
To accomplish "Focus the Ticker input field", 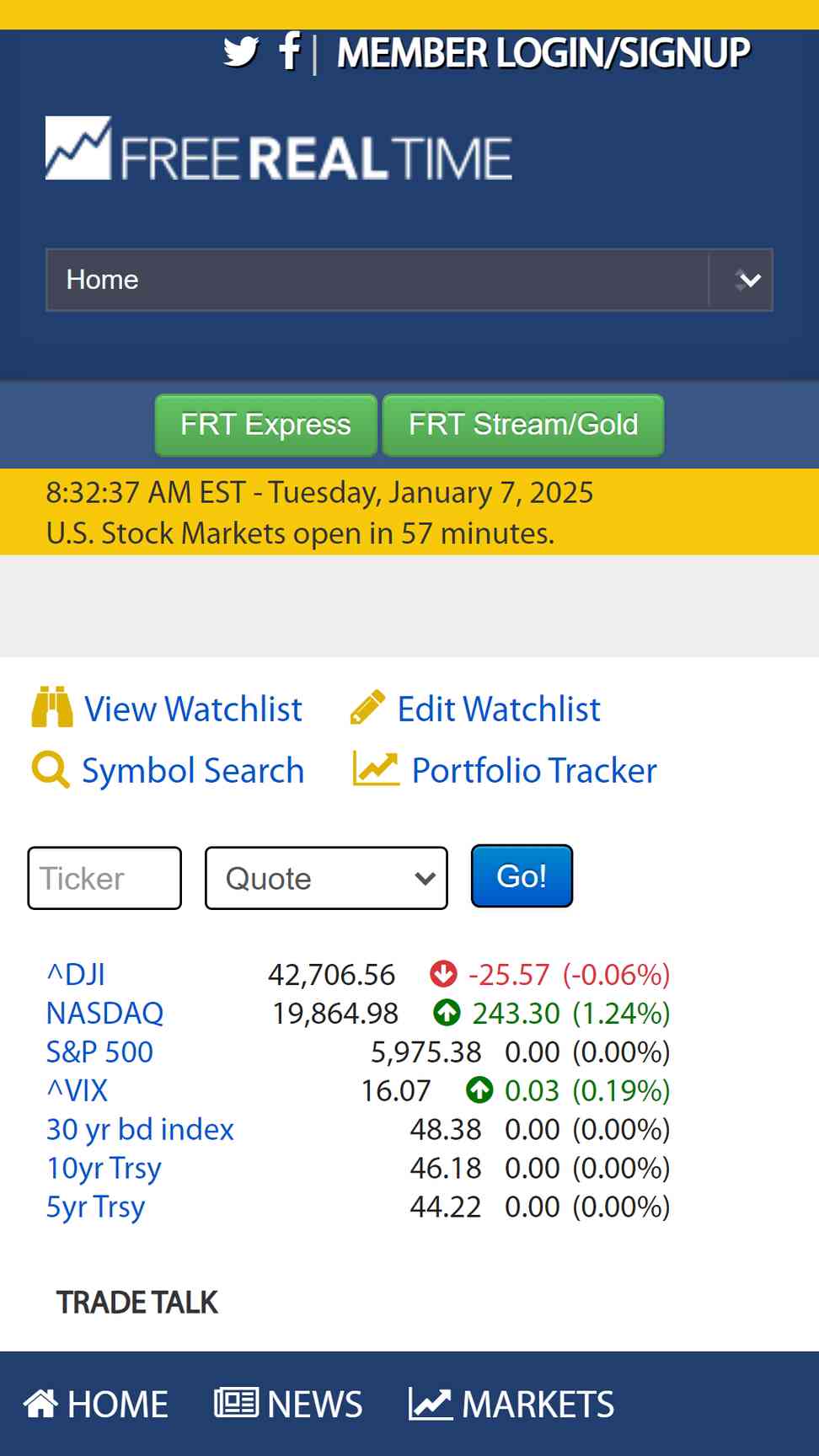I will (x=104, y=878).
